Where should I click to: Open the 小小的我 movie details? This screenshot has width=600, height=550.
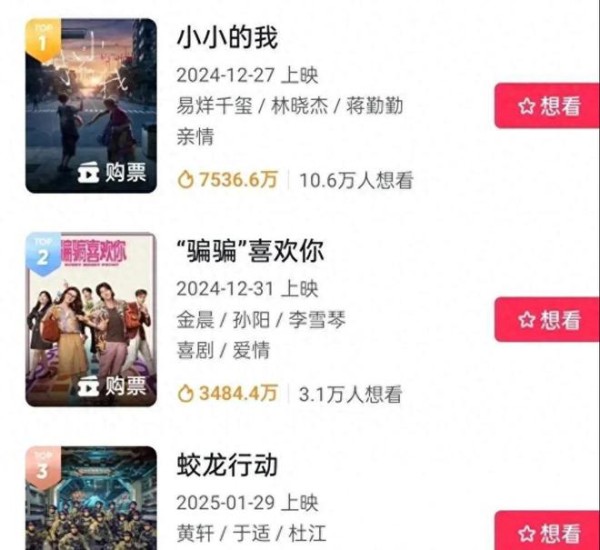tap(226, 38)
